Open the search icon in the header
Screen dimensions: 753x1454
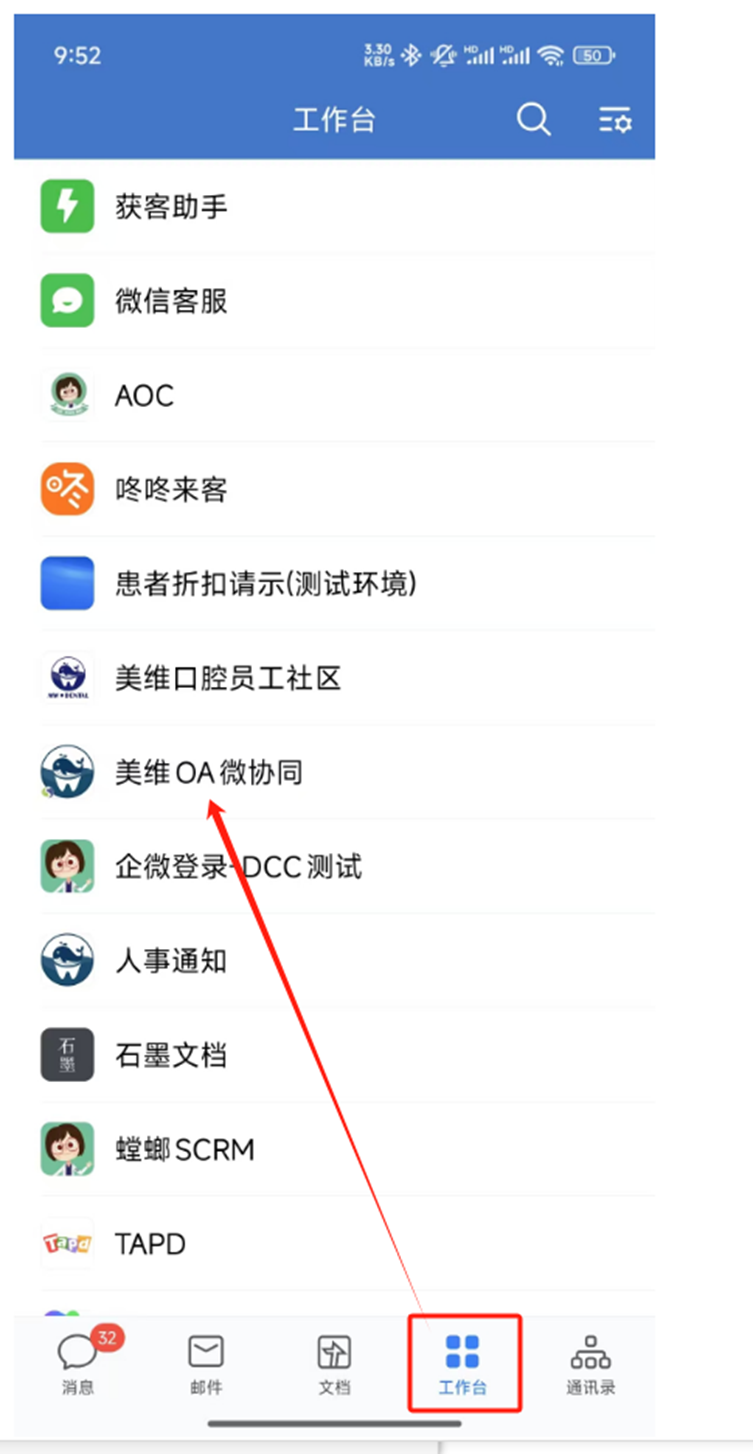pyautogui.click(x=533, y=121)
